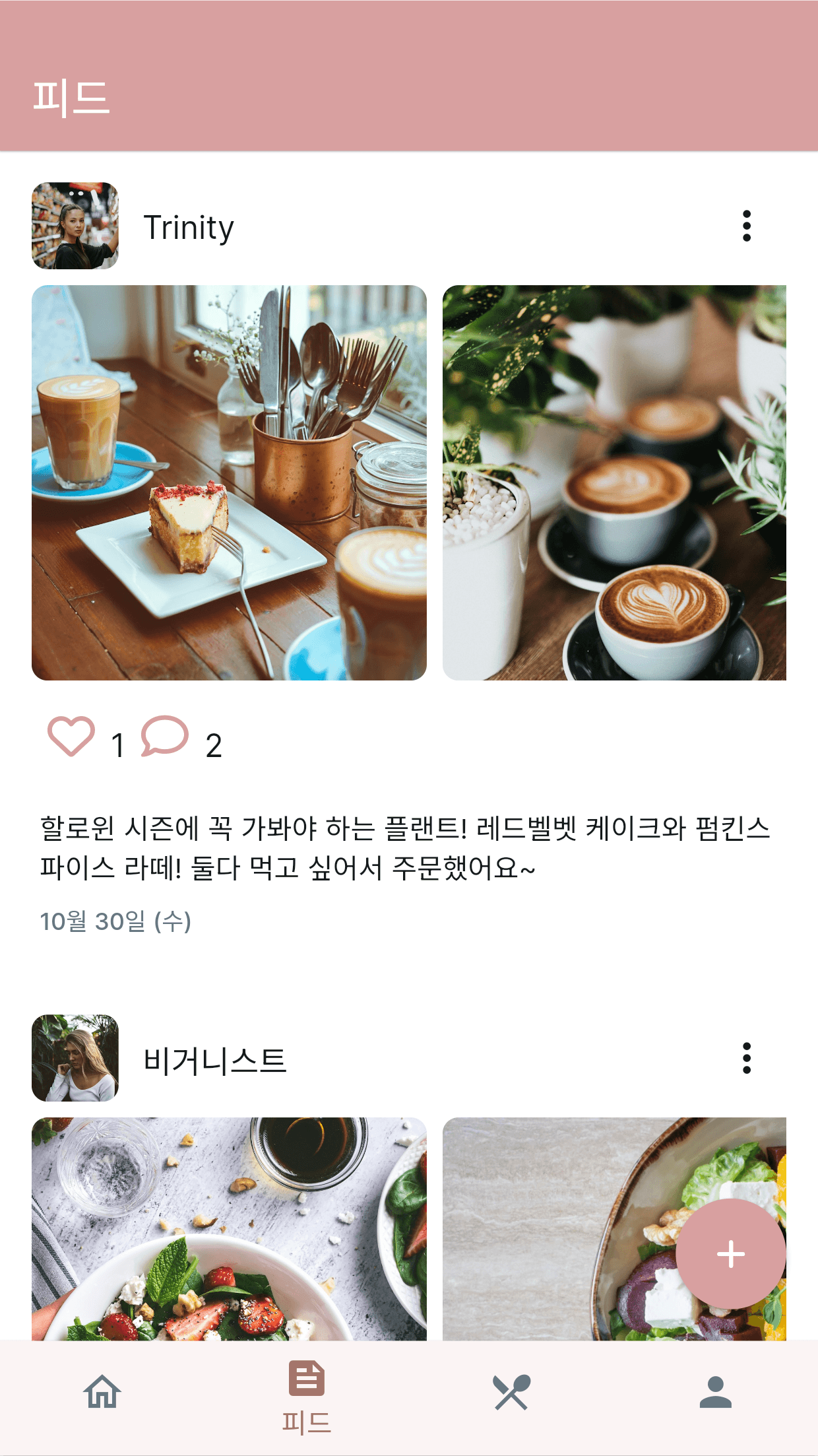818x1456 pixels.
Task: Select the 피드 header title
Action: [x=71, y=98]
